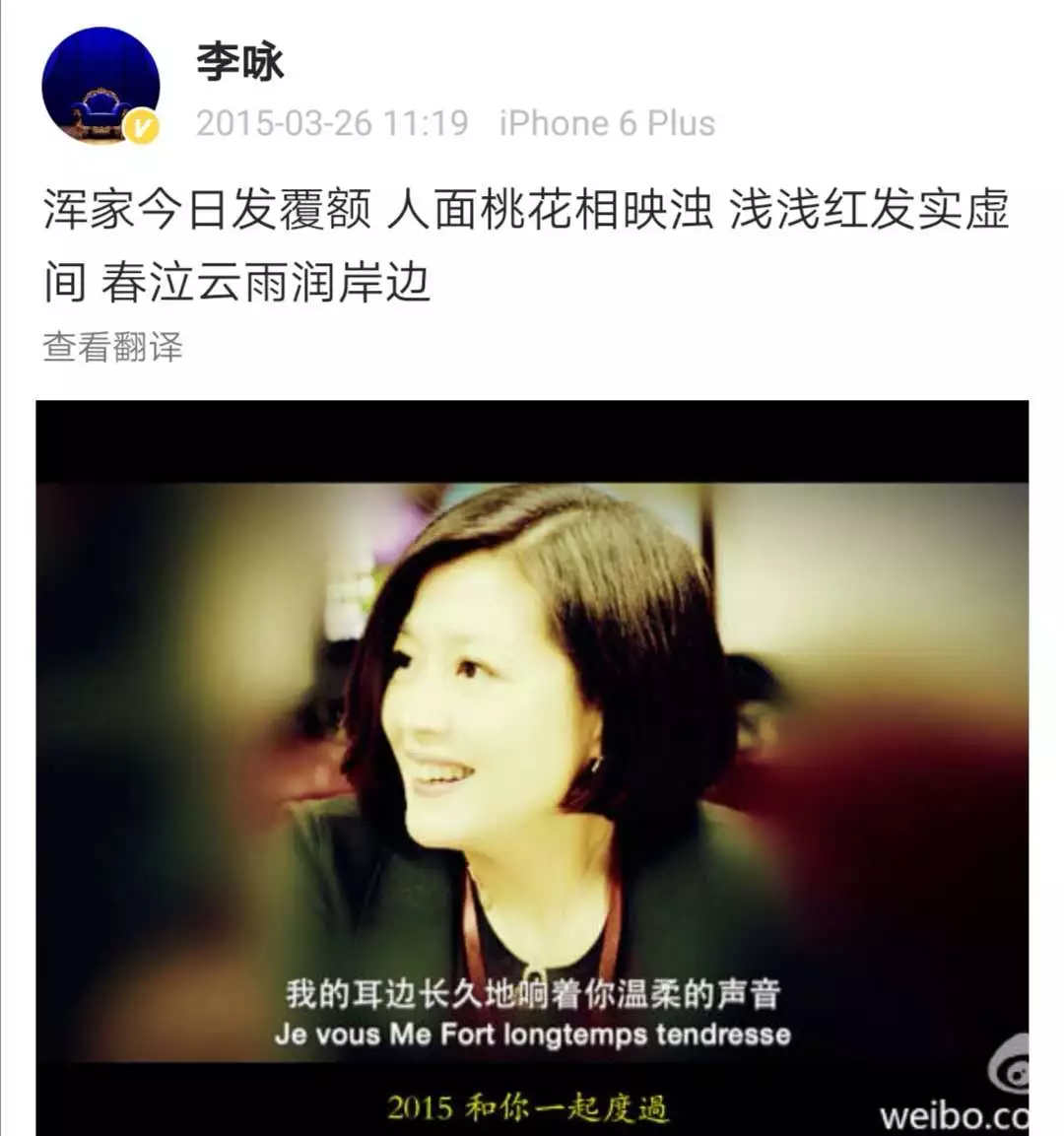Screen dimensions: 1064x1136
Task: Open the post's attached image
Action: pyautogui.click(x=532, y=768)
